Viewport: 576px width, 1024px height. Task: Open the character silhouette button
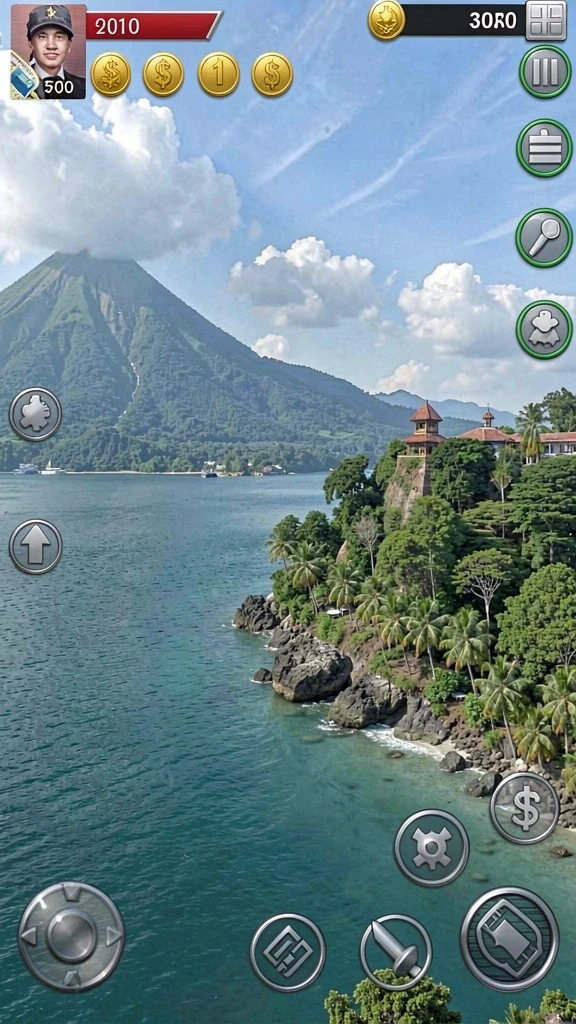pos(544,330)
